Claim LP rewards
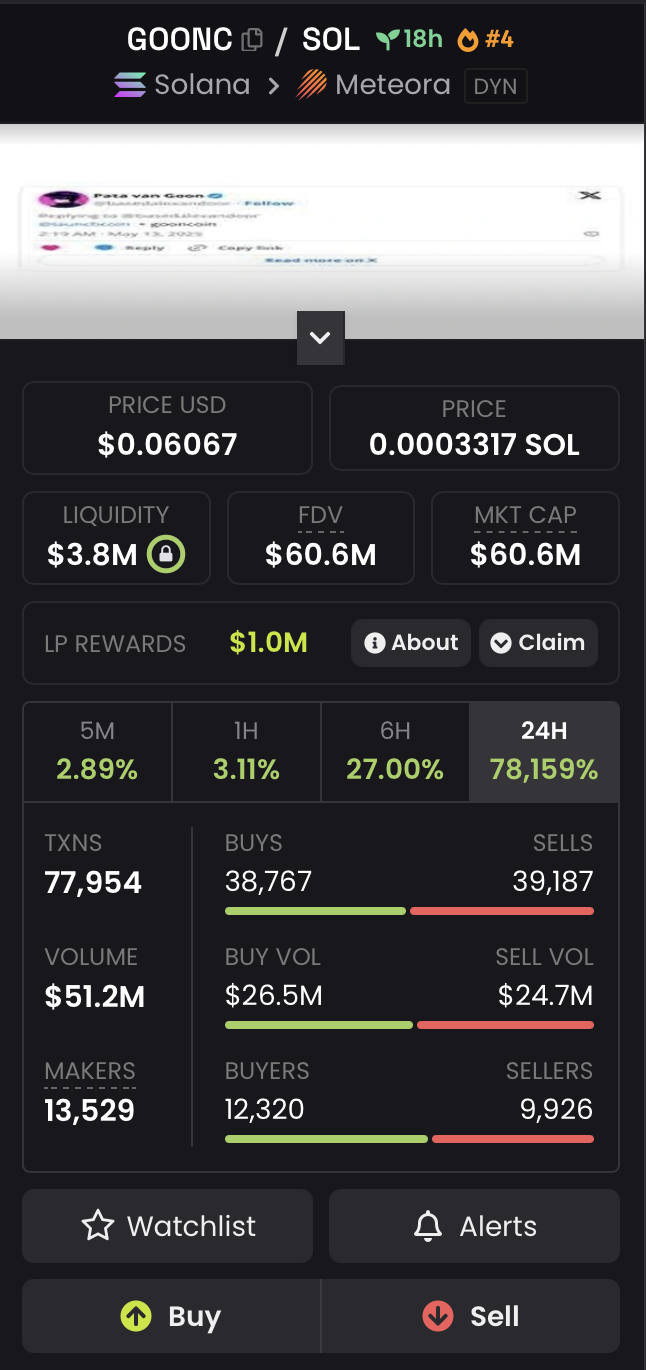The height and width of the screenshot is (1370, 646). 538,643
